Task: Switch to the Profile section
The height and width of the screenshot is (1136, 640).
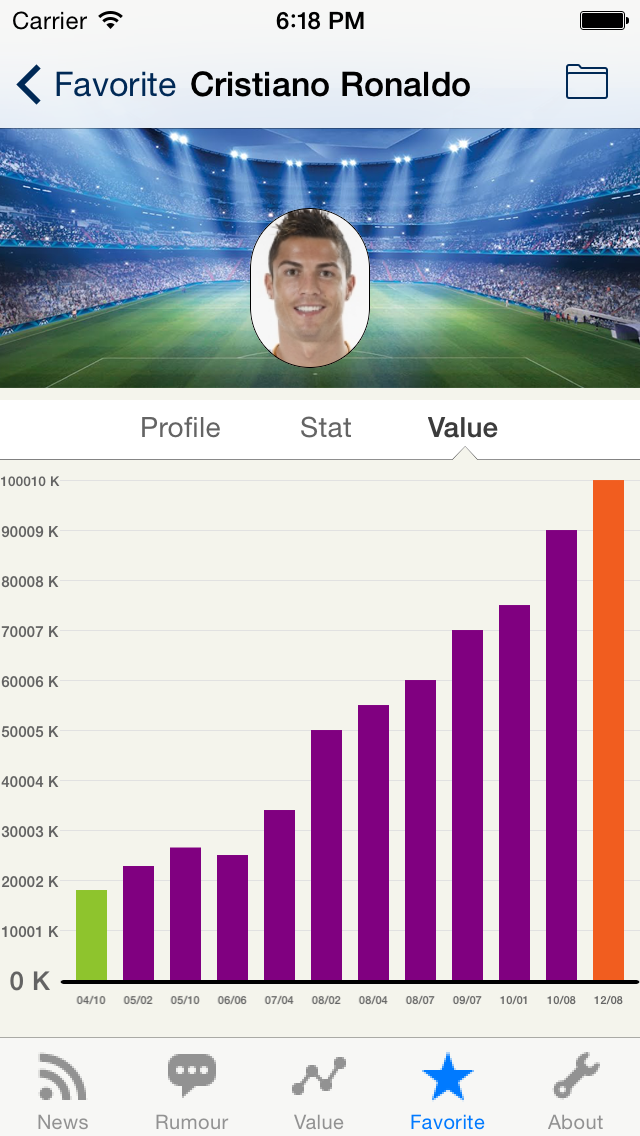Action: (180, 428)
